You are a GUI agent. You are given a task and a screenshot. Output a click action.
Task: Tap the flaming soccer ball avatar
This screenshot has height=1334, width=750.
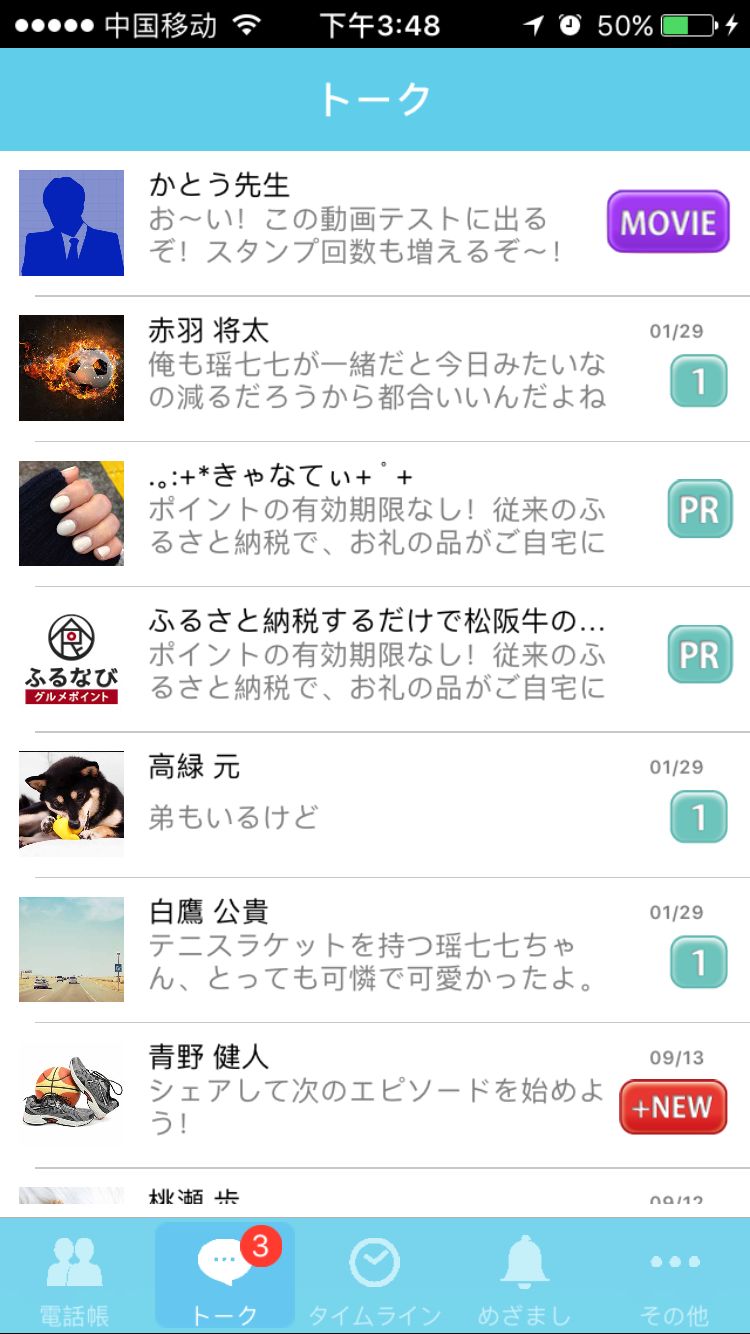[71, 368]
